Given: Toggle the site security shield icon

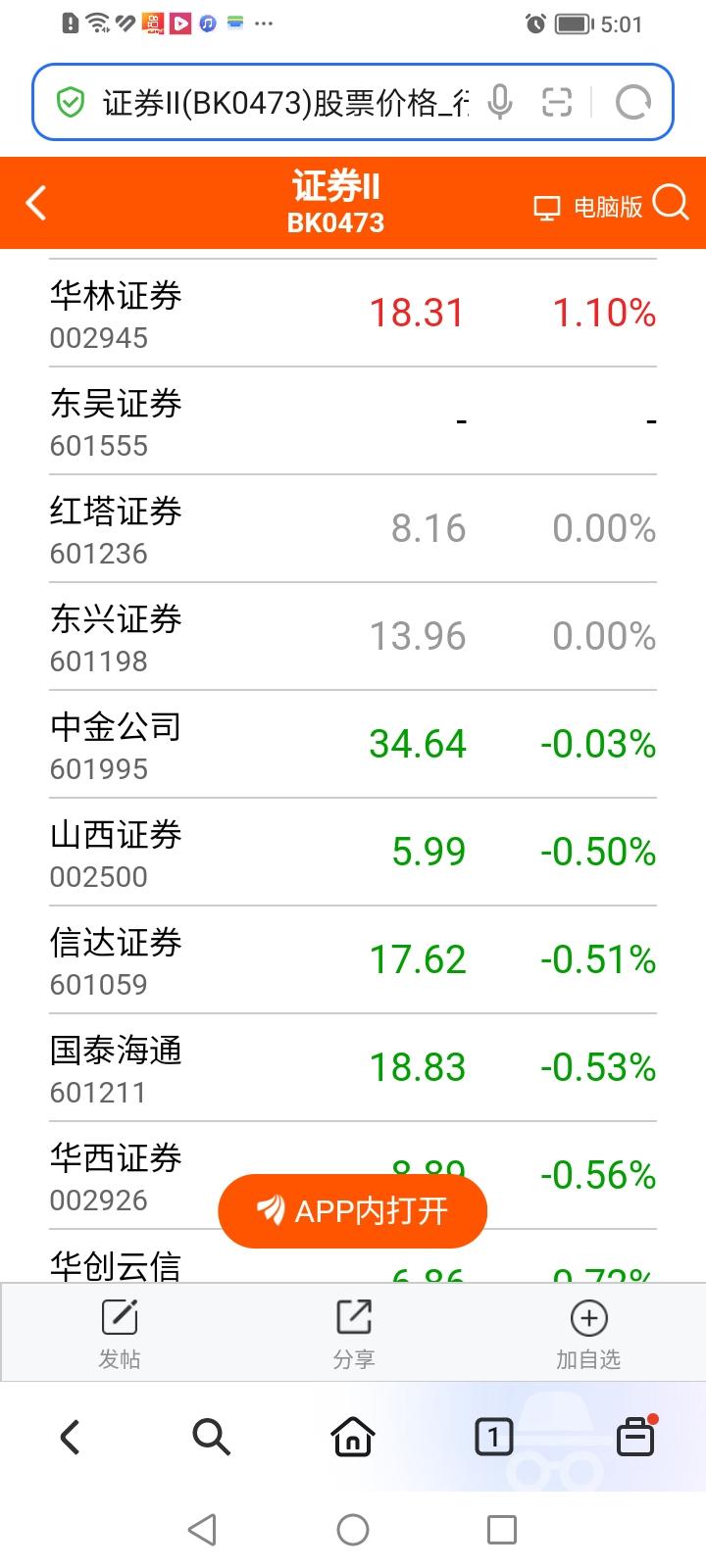Looking at the screenshot, I should point(69,101).
